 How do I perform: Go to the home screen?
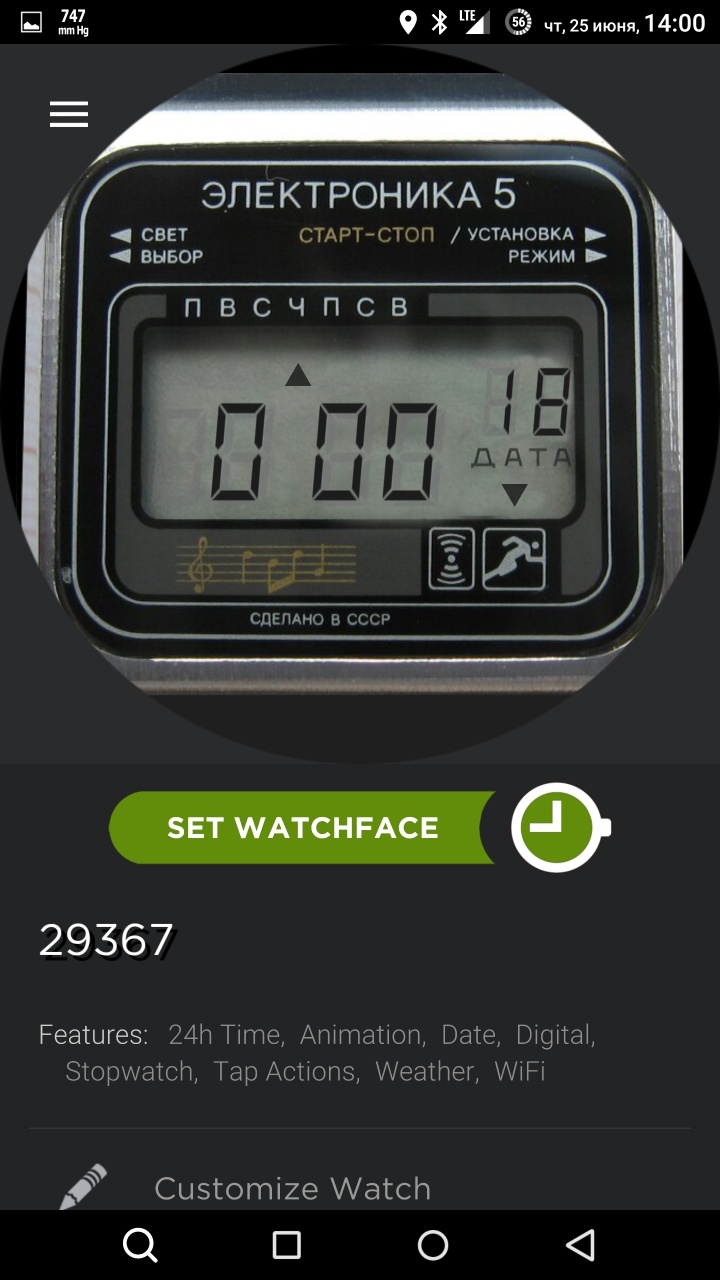pyautogui.click(x=433, y=1245)
